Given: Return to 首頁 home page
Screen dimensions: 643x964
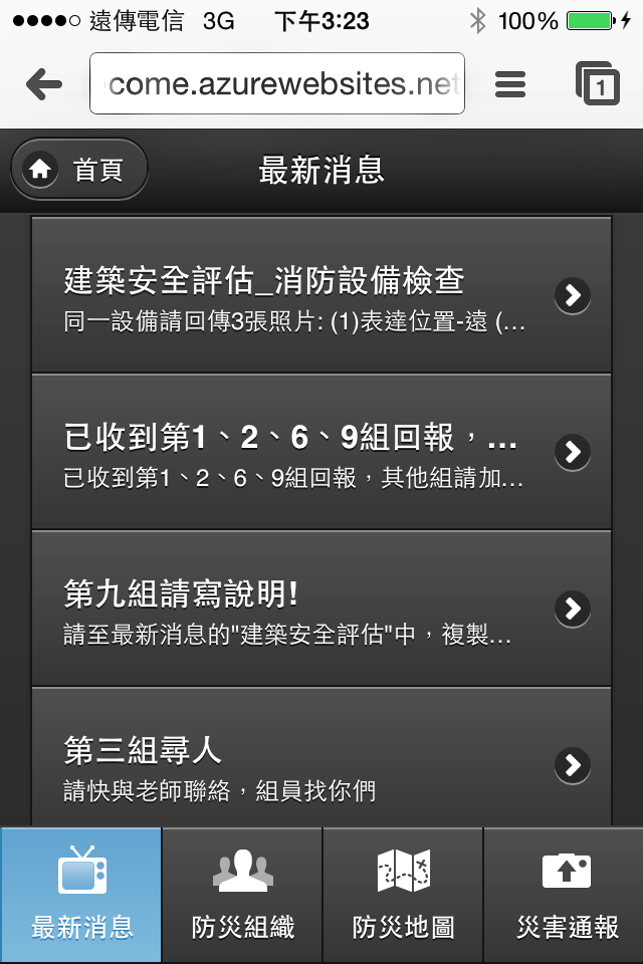Looking at the screenshot, I should click(x=79, y=170).
